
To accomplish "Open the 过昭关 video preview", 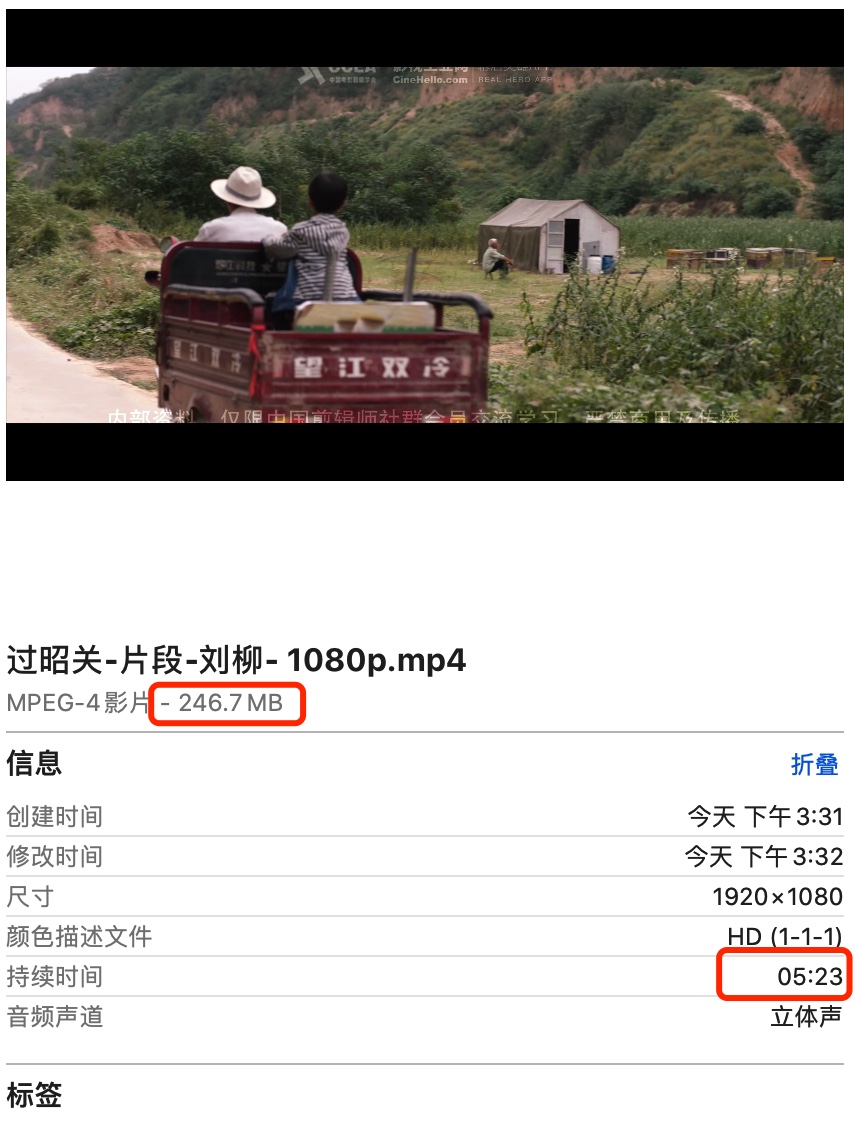I will tap(425, 245).
